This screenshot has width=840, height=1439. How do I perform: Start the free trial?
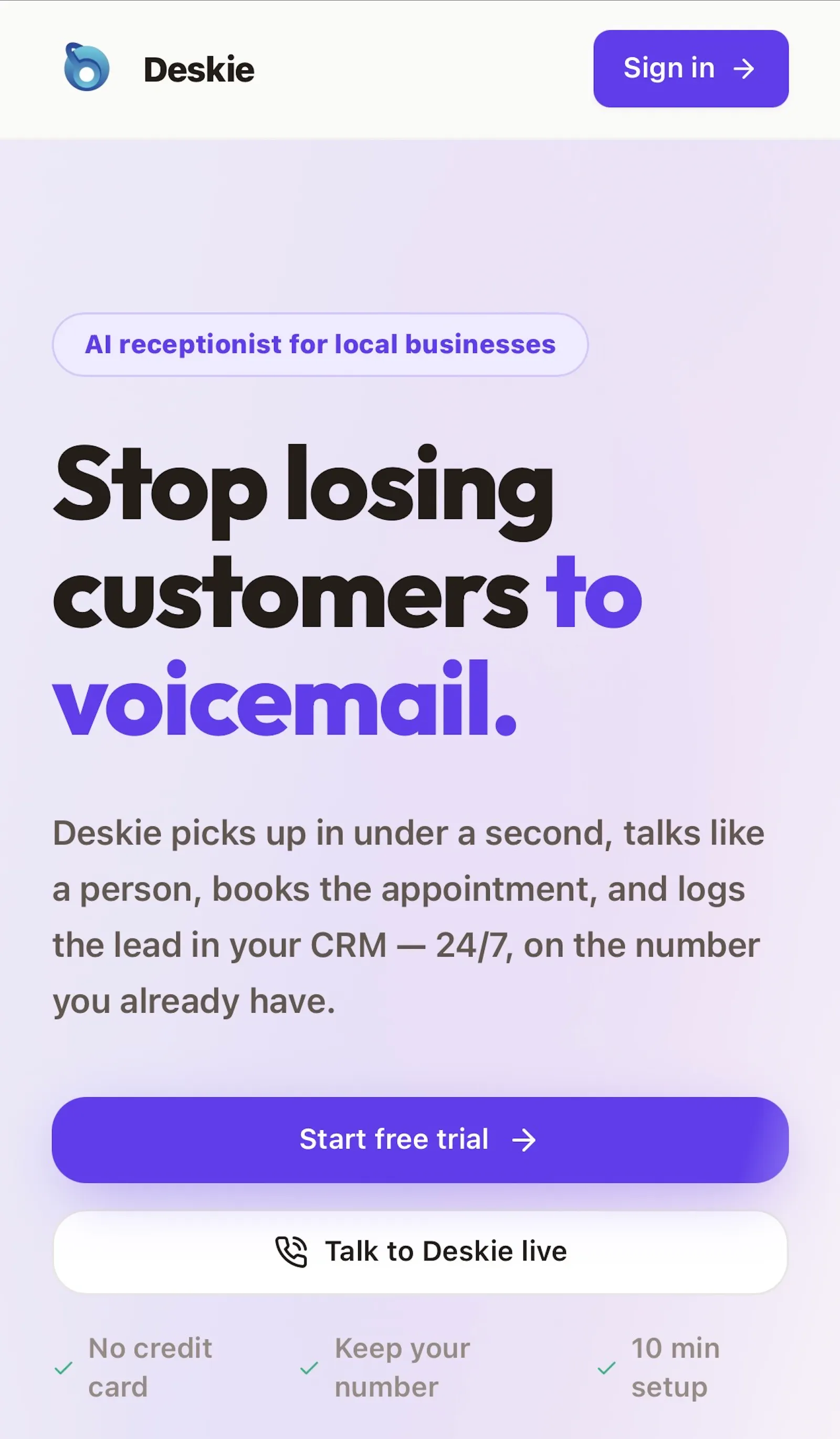coord(421,1140)
